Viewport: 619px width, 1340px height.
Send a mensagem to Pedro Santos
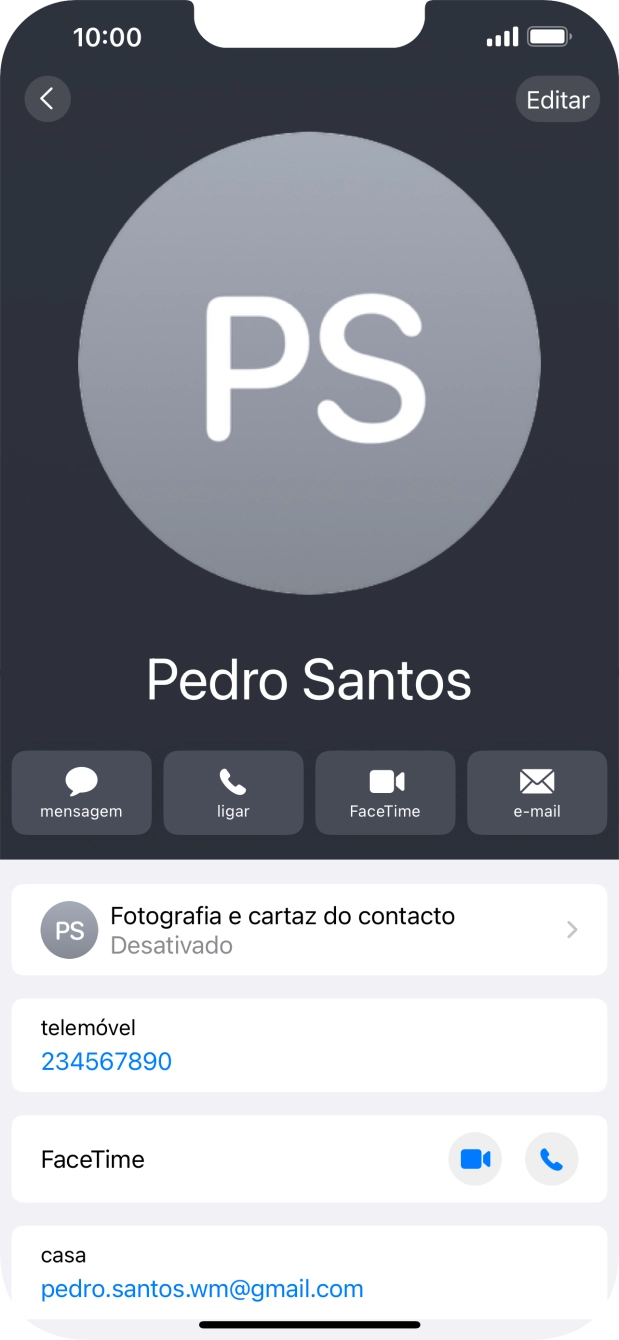click(x=82, y=793)
